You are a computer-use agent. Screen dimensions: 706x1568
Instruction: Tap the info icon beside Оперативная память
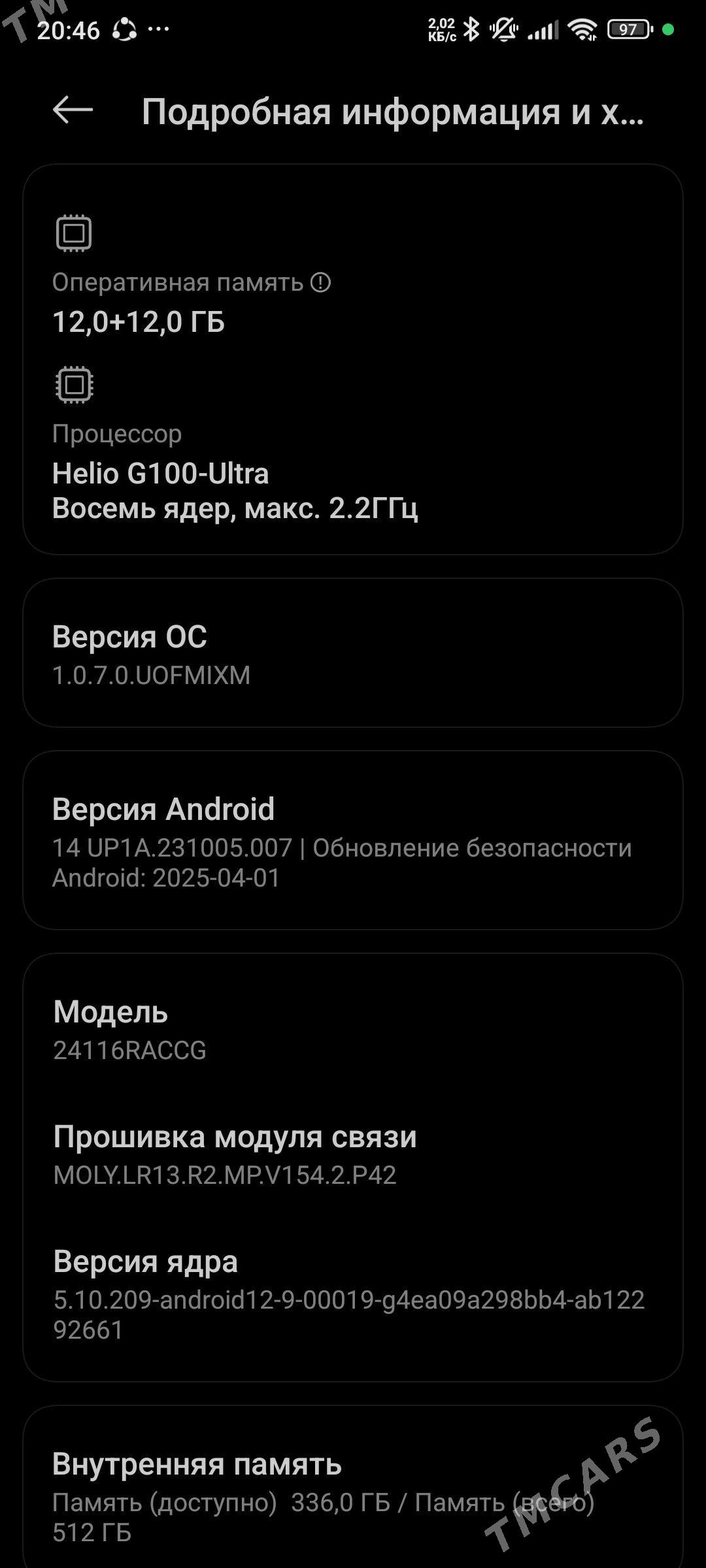[320, 282]
